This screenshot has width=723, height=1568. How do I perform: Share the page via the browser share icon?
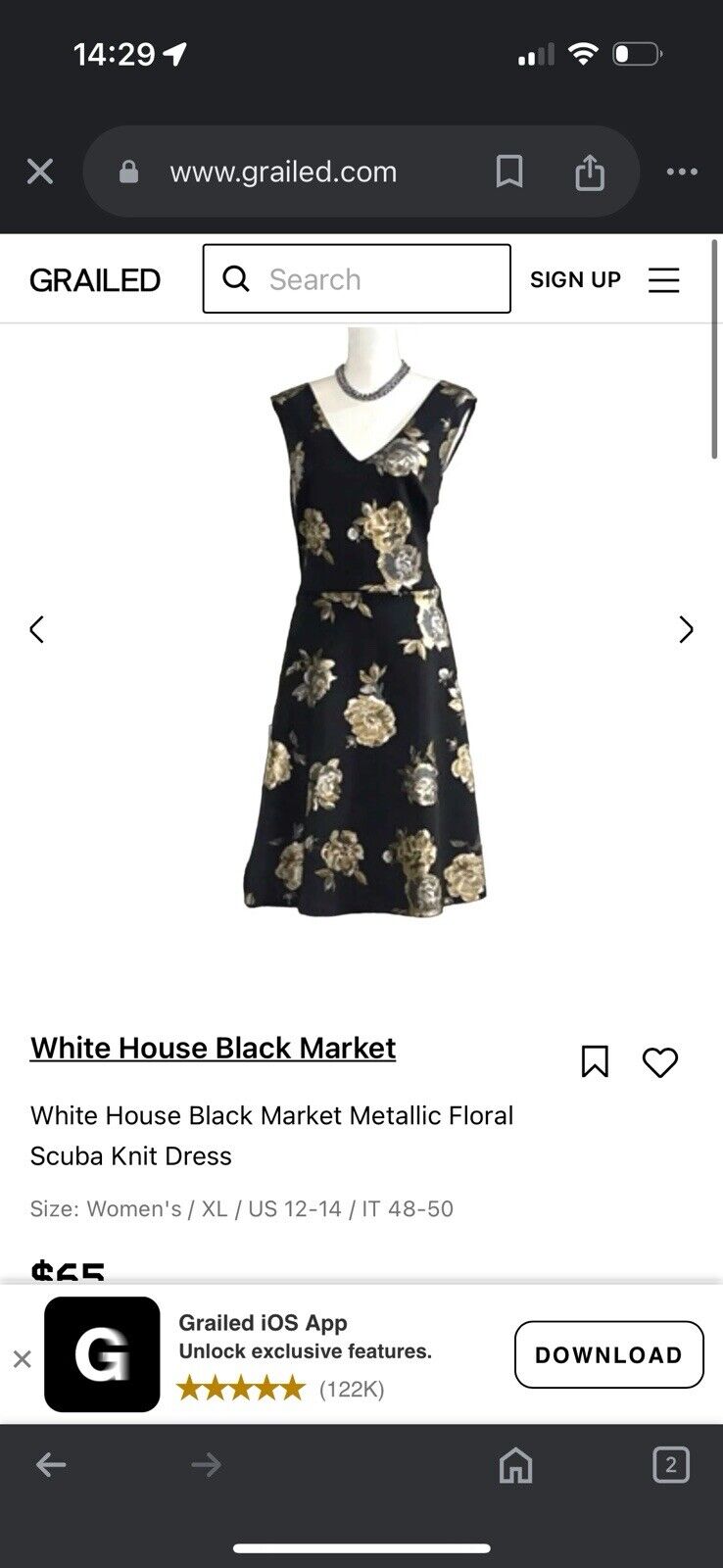click(589, 171)
